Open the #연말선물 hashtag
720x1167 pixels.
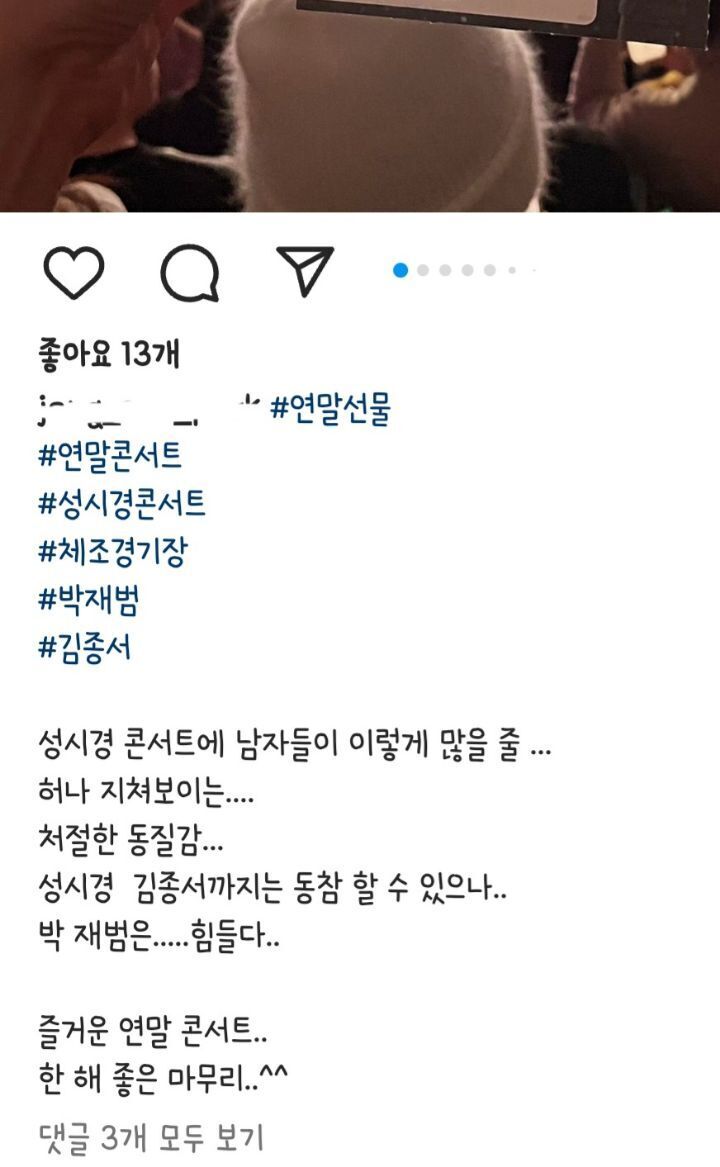click(x=331, y=408)
